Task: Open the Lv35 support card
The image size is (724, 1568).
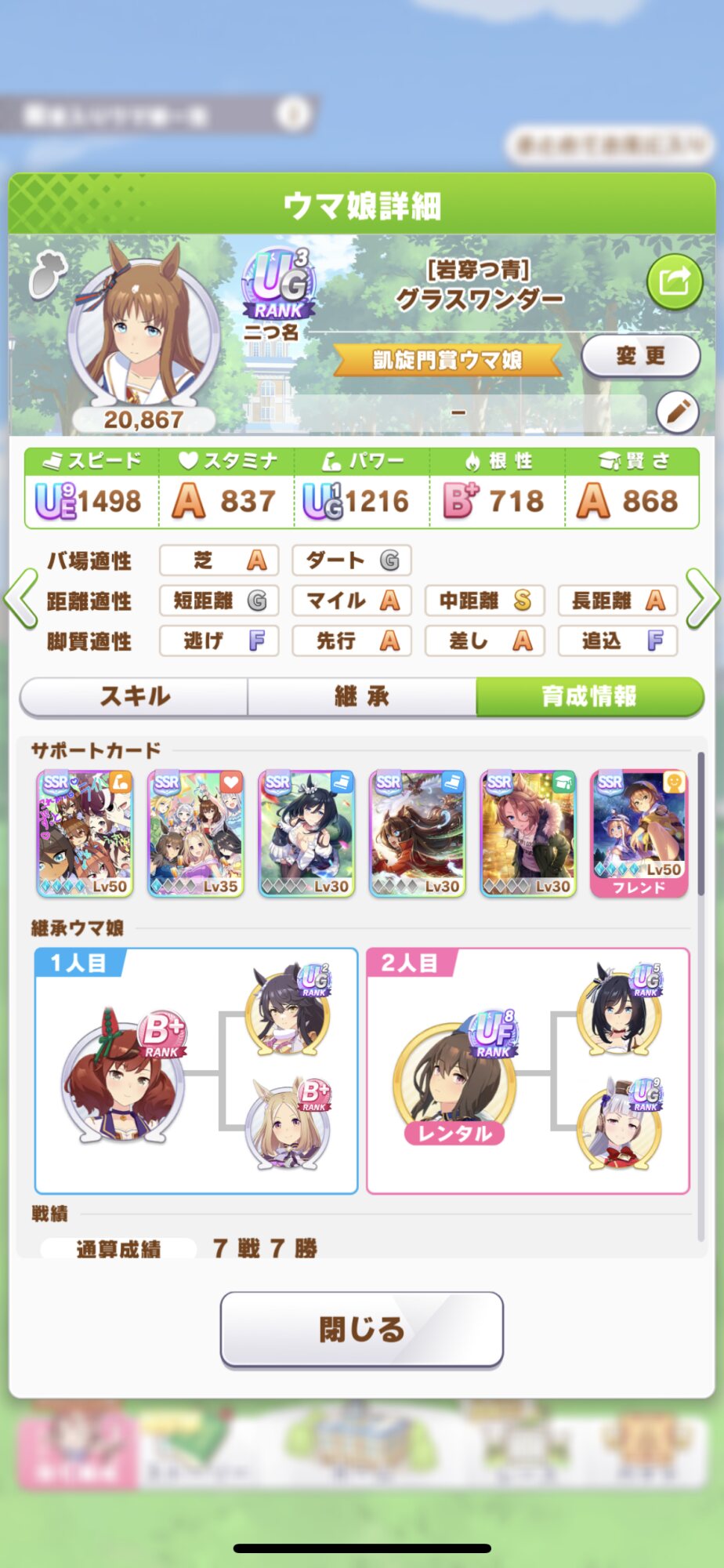Action: click(x=196, y=833)
